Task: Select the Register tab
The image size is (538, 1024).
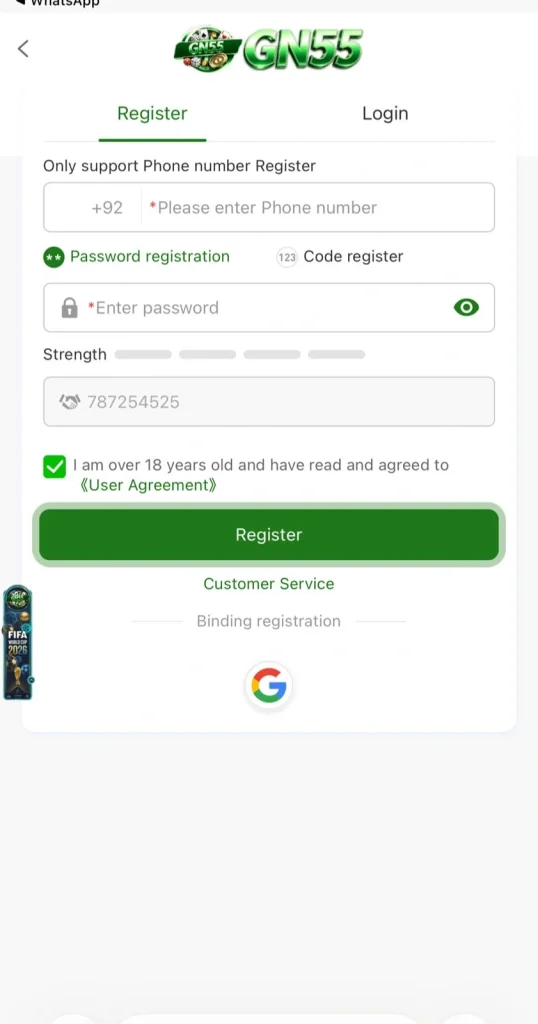Action: tap(152, 113)
